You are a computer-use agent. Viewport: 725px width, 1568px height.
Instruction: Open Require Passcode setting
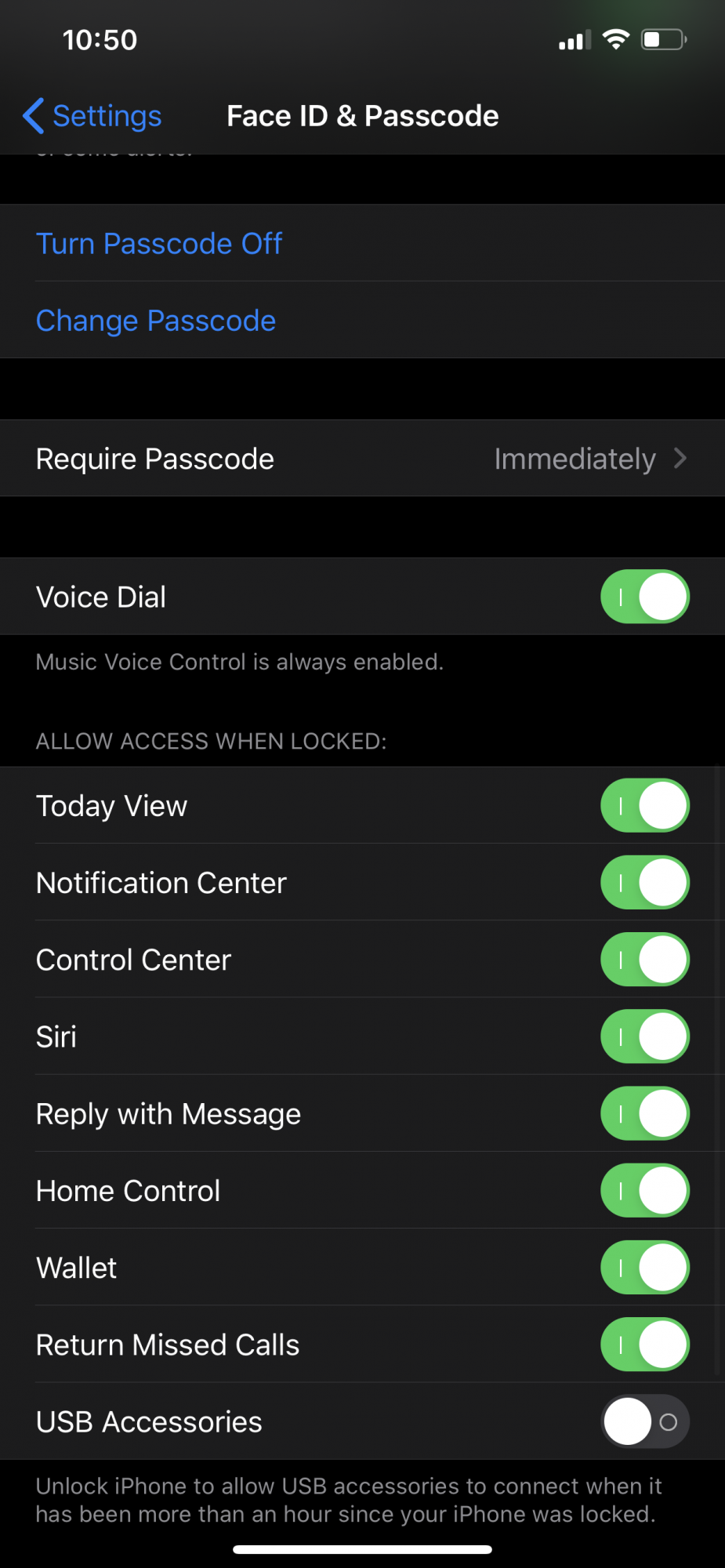pyautogui.click(x=362, y=459)
